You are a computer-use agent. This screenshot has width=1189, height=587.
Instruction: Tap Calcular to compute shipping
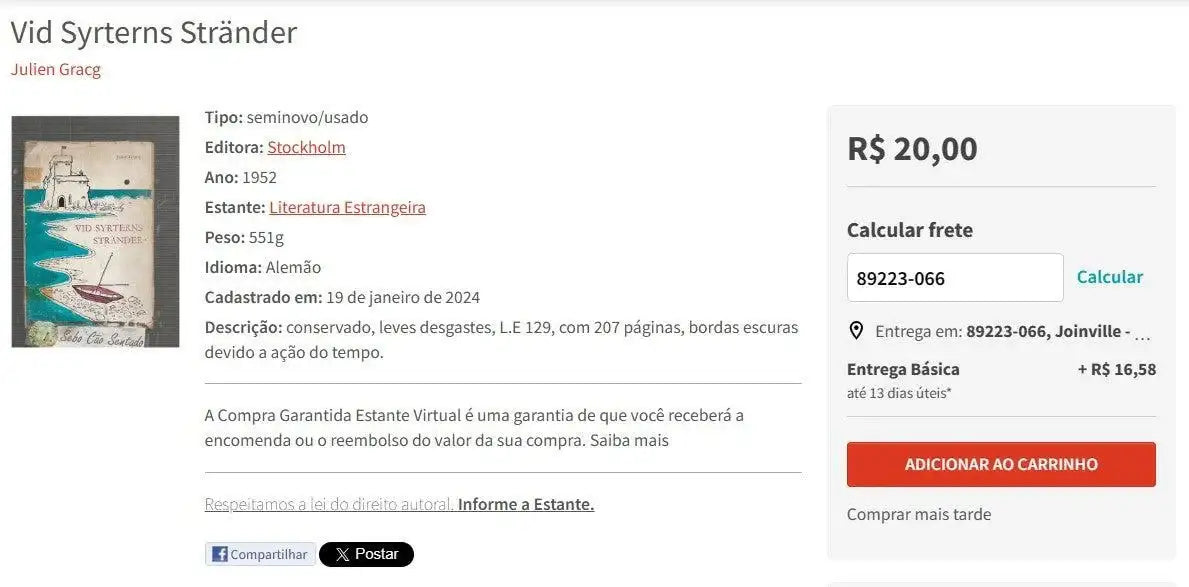coord(1109,277)
